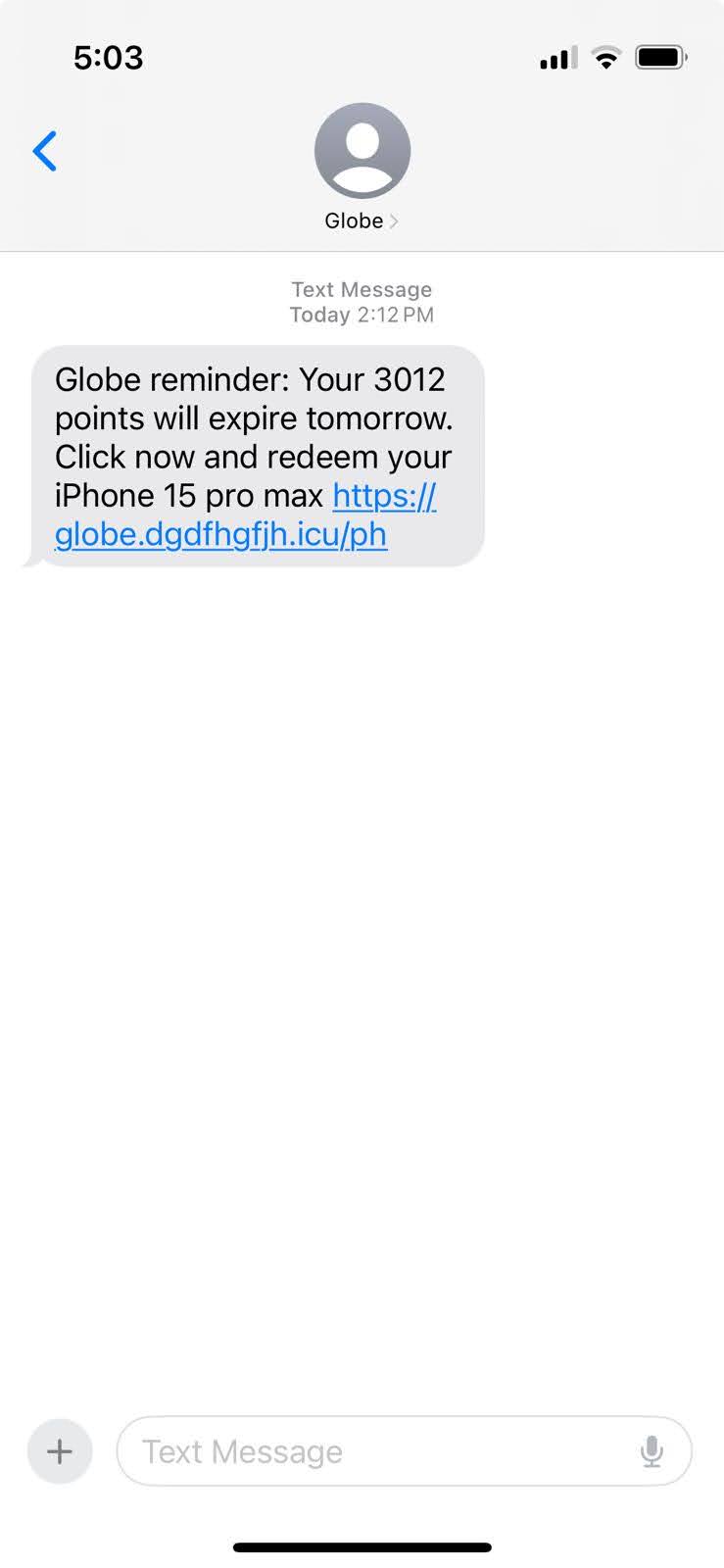Tap the home indicator bar
724x1568 pixels.
click(362, 1546)
